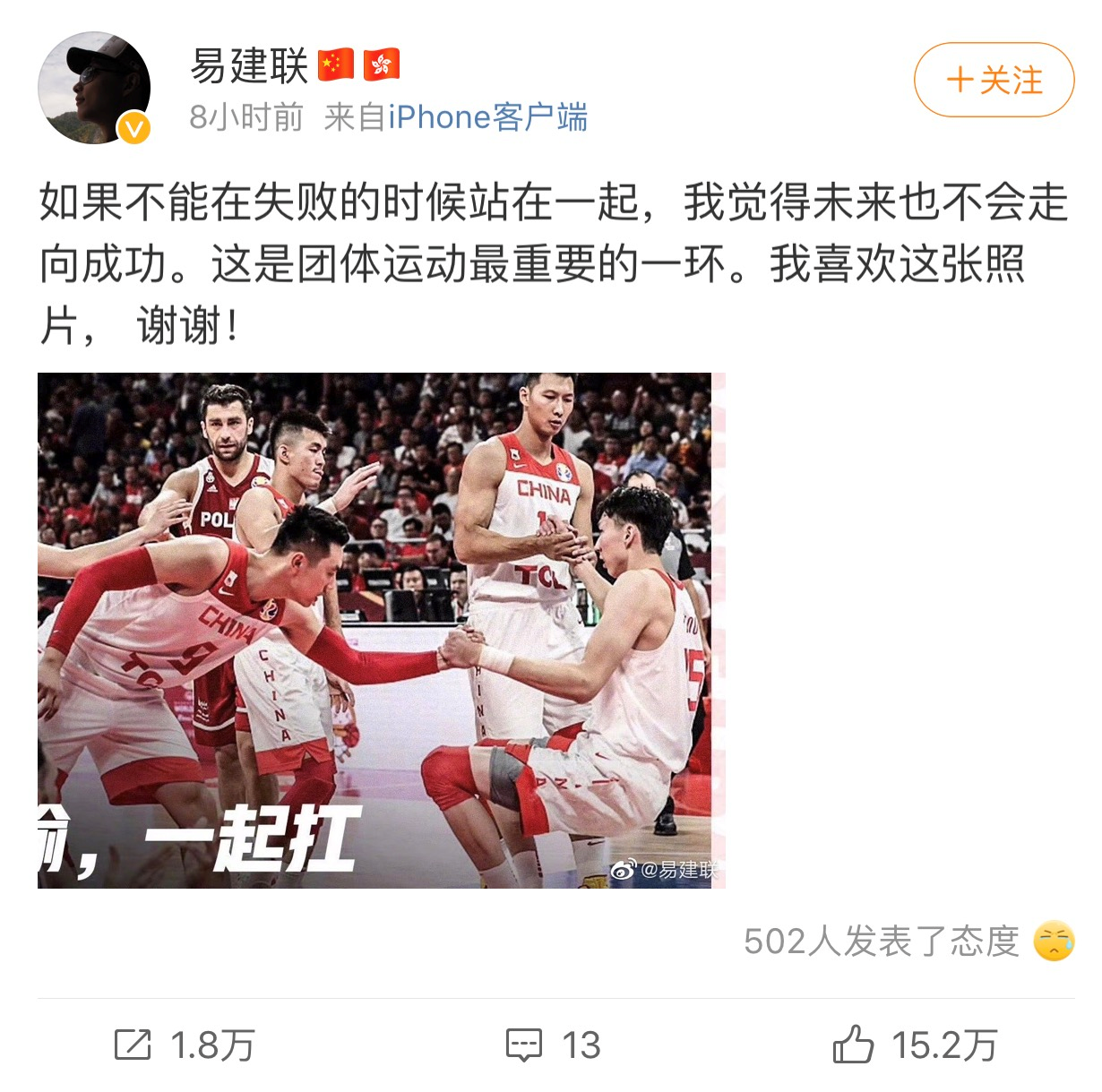Like the post with 15.2万 likes
The image size is (1102, 1092).
915,1045
